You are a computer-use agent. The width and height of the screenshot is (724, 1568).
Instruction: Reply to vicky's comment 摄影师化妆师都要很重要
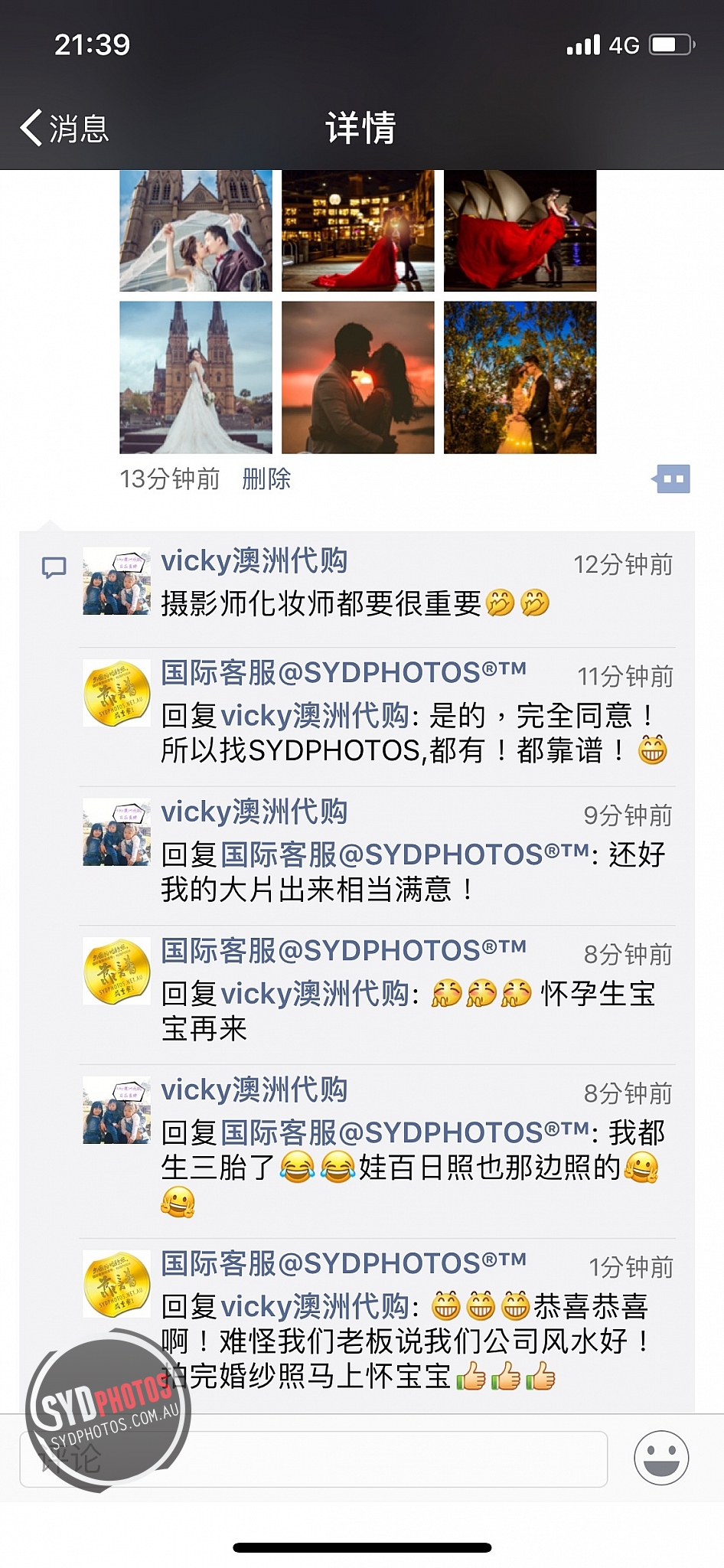[x=355, y=603]
